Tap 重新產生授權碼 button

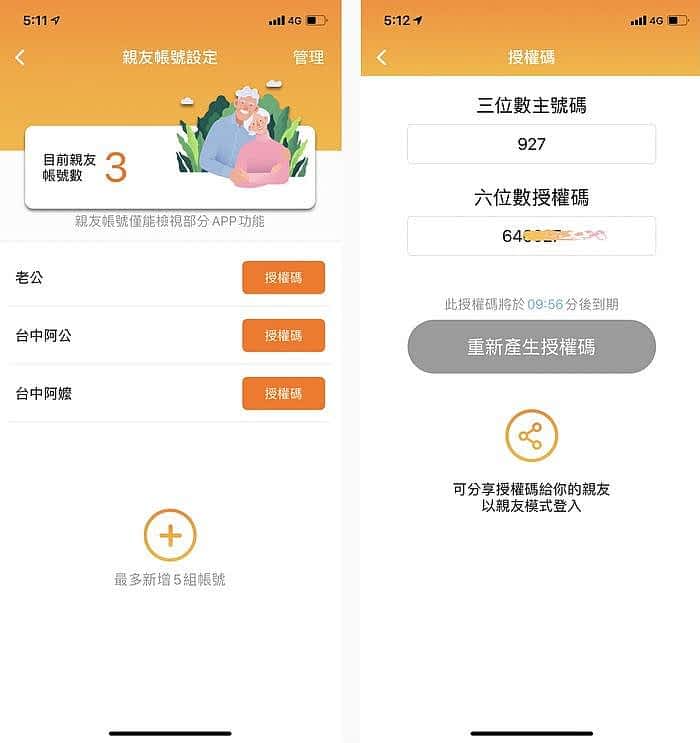coord(531,347)
